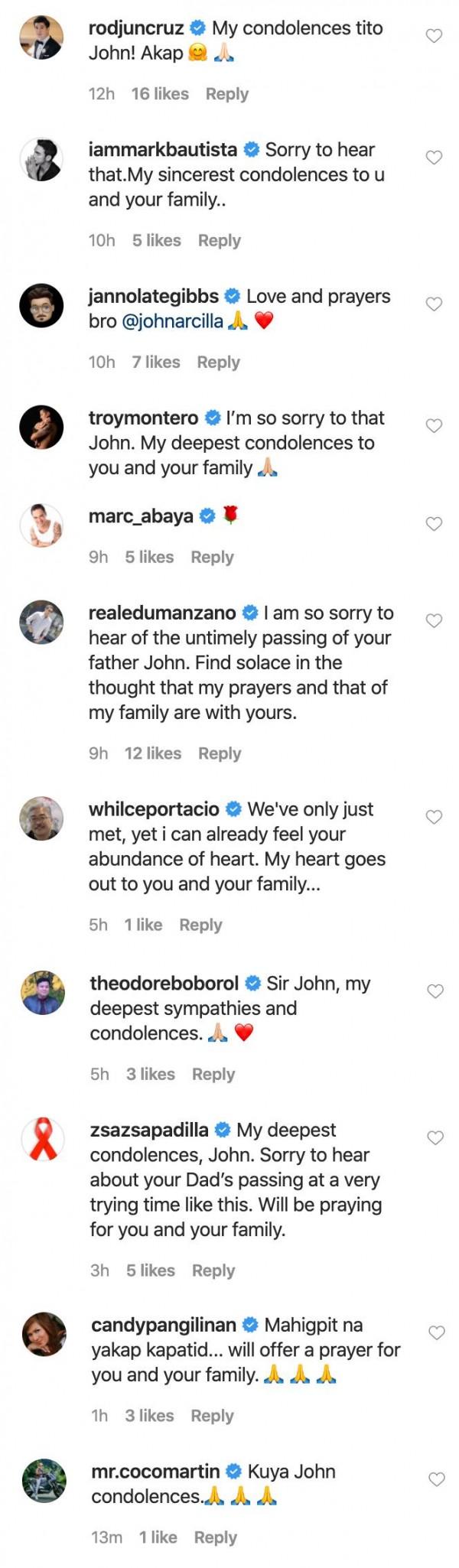Reply to zsazsapadilla's comment
This screenshot has width=459, height=1568.
click(x=213, y=1270)
